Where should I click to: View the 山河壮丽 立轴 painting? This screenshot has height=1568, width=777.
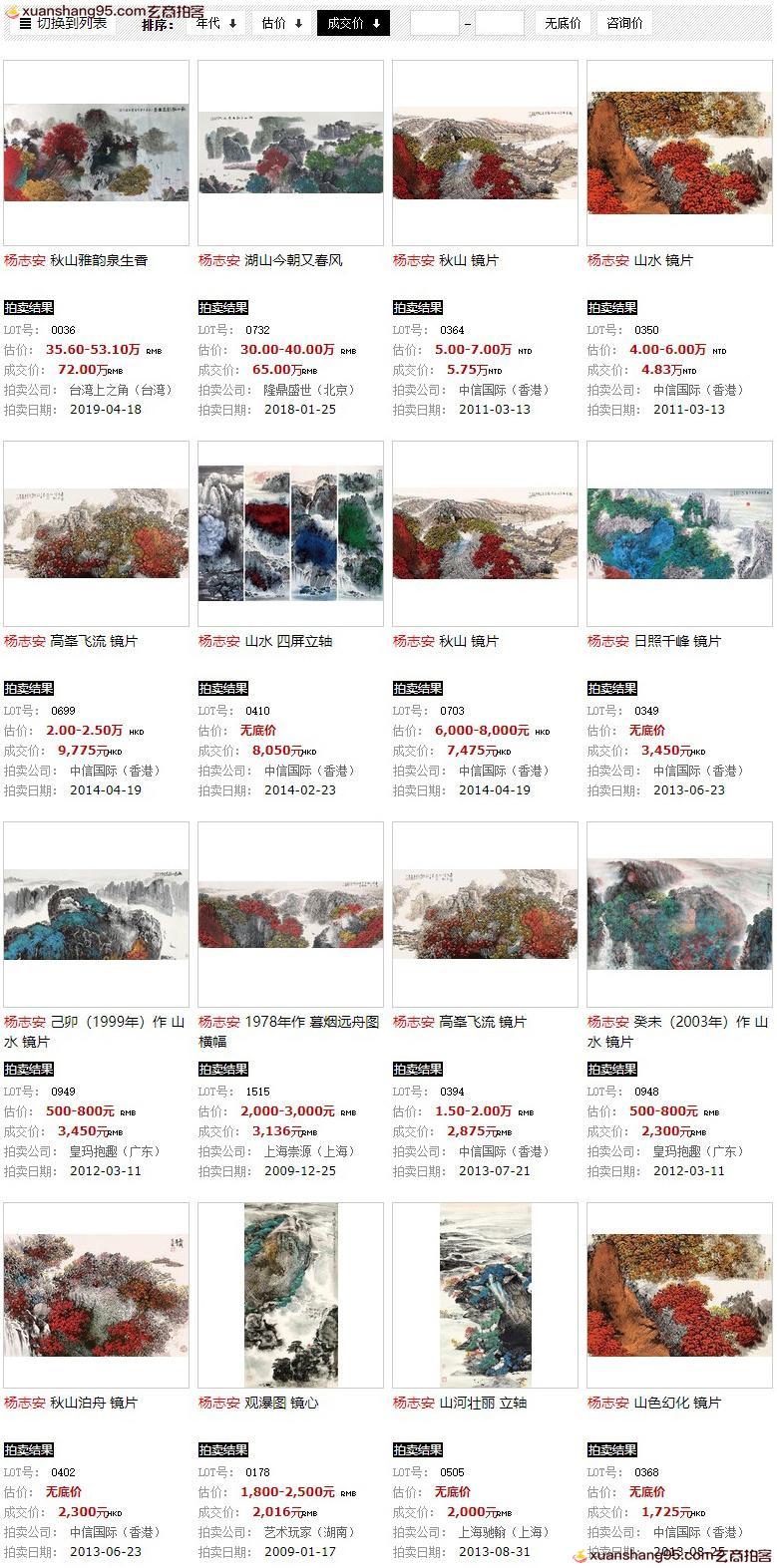(485, 1295)
